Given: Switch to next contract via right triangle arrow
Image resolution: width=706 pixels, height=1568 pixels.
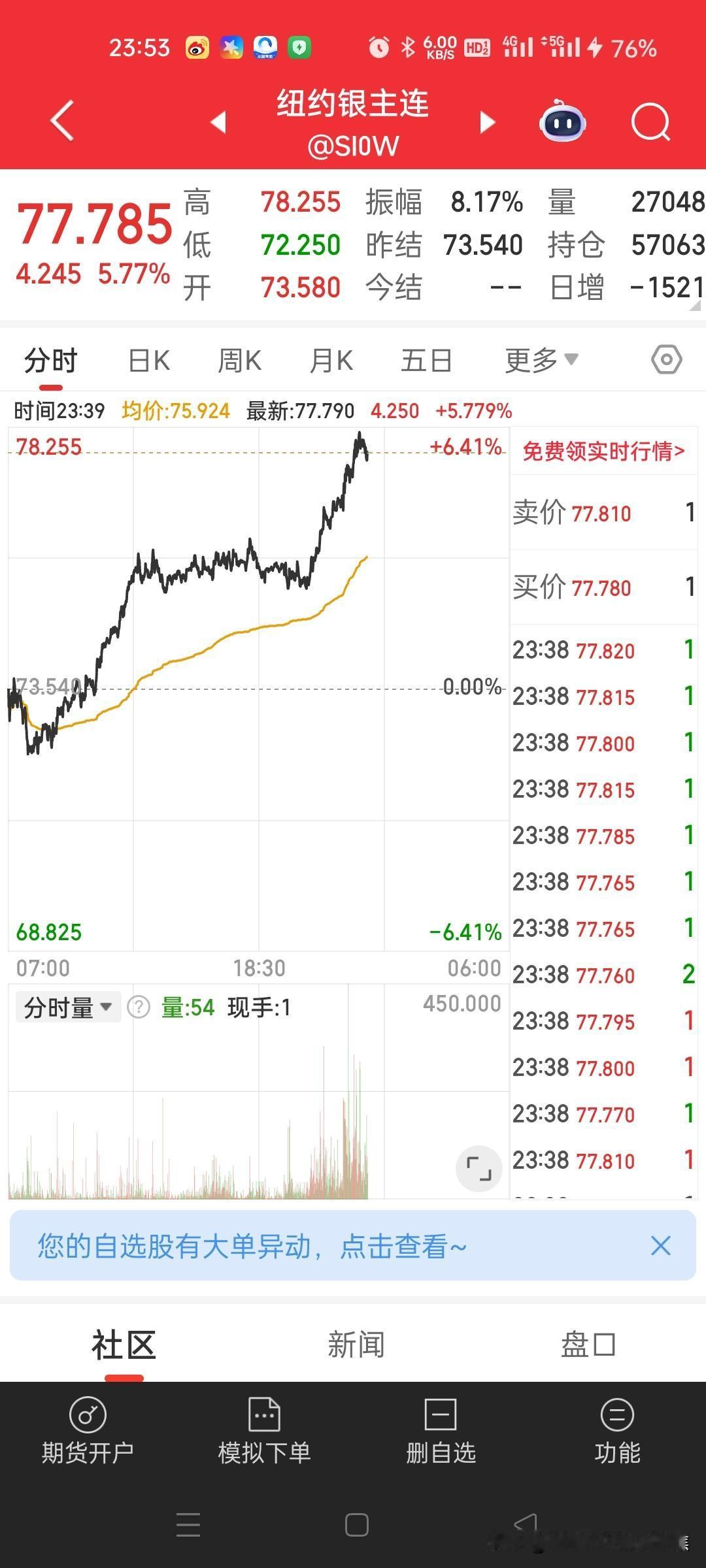Looking at the screenshot, I should point(487,123).
